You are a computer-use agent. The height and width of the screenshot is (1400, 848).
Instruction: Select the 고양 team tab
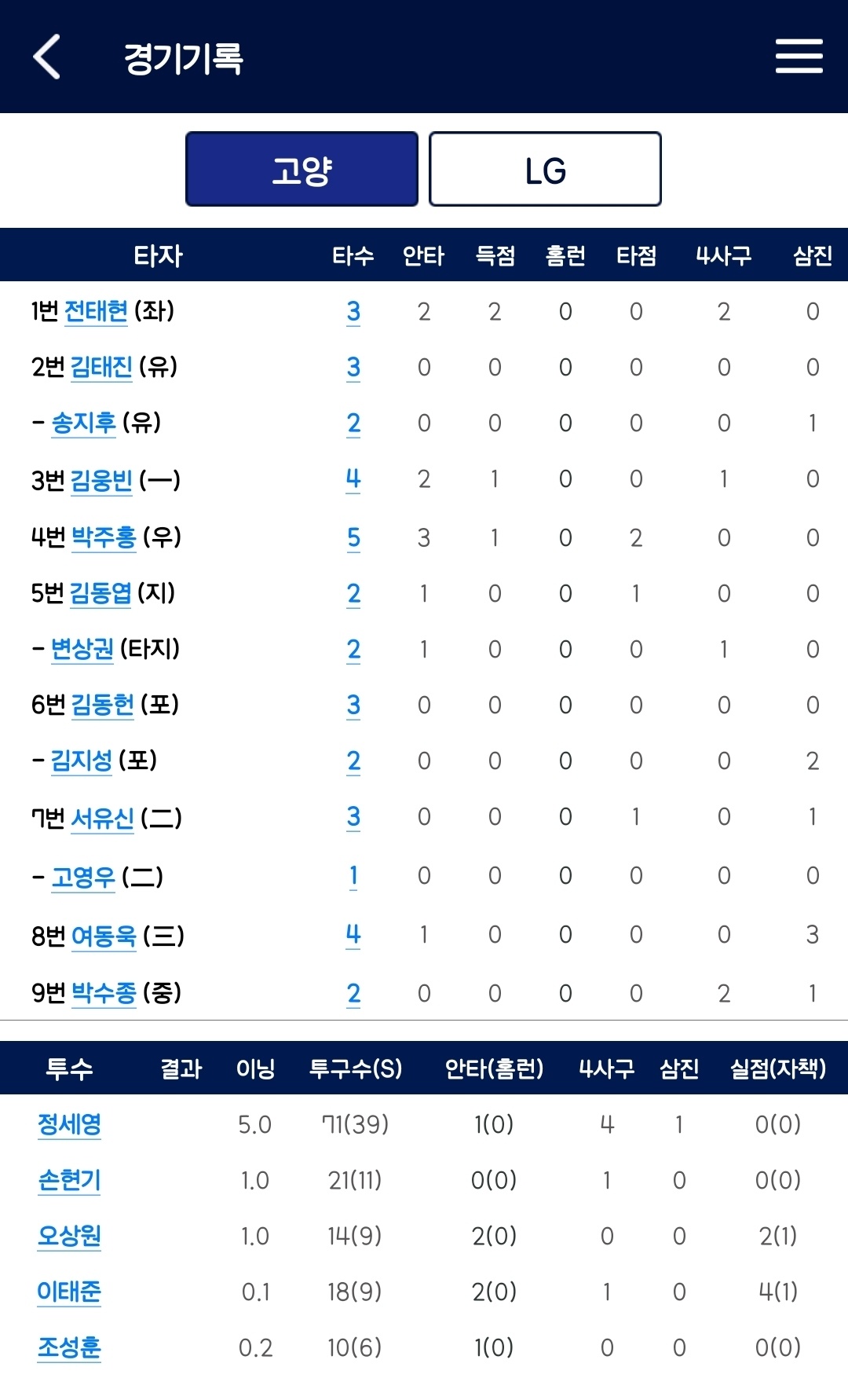point(302,169)
